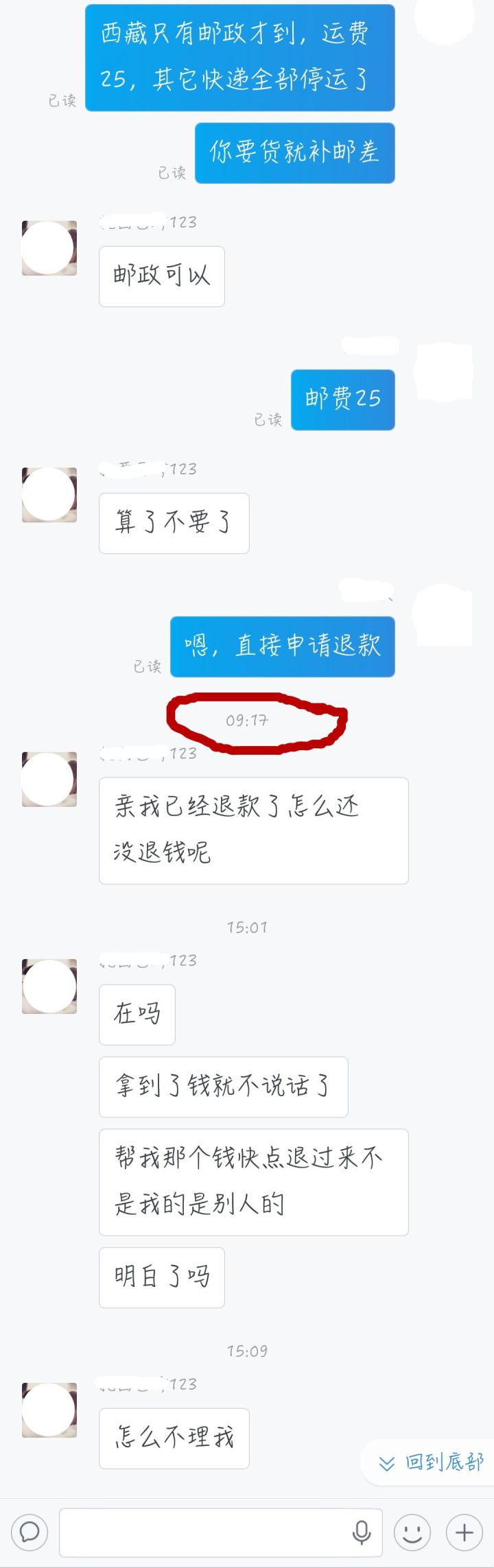Tap the microphone voice input icon
Image resolution: width=494 pixels, height=1568 pixels.
click(362, 1532)
